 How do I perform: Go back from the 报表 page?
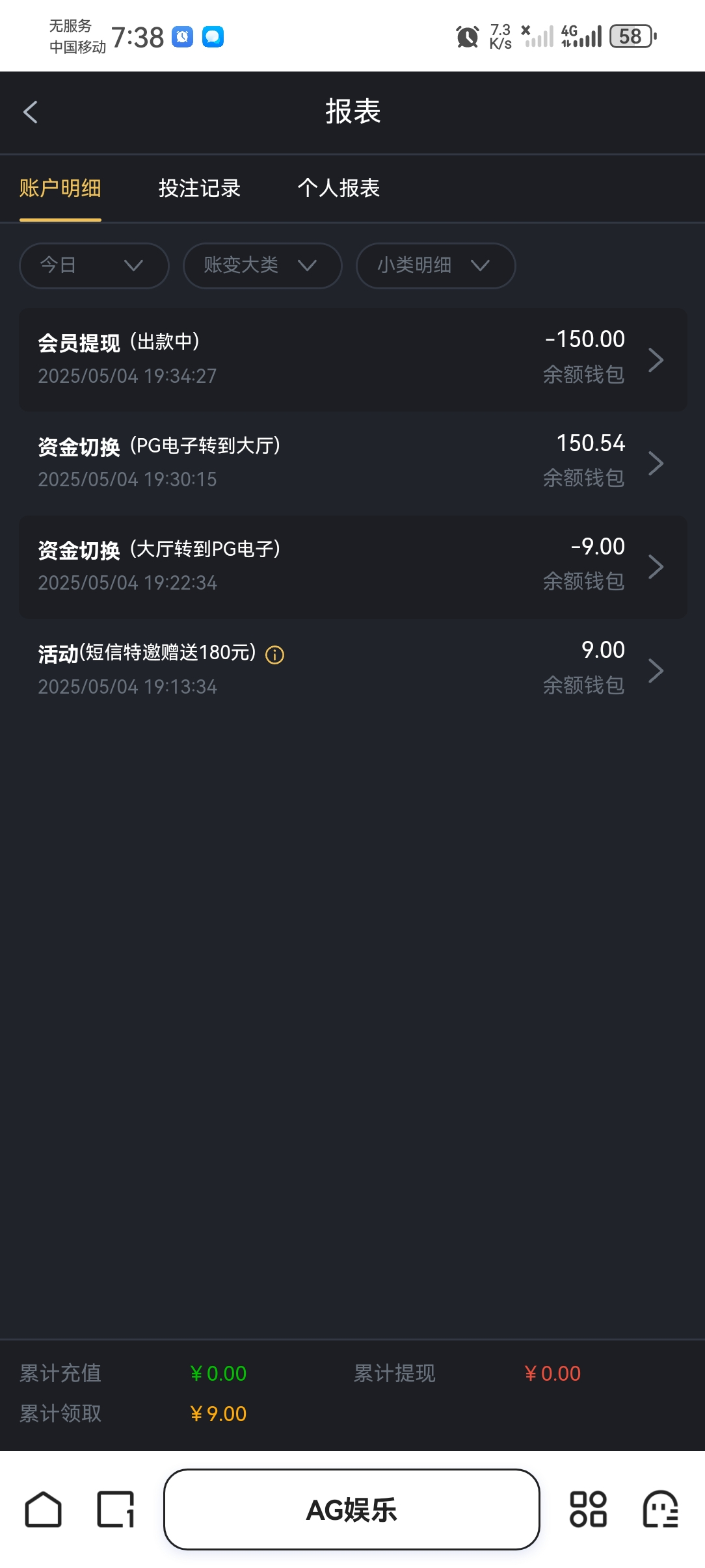[31, 112]
